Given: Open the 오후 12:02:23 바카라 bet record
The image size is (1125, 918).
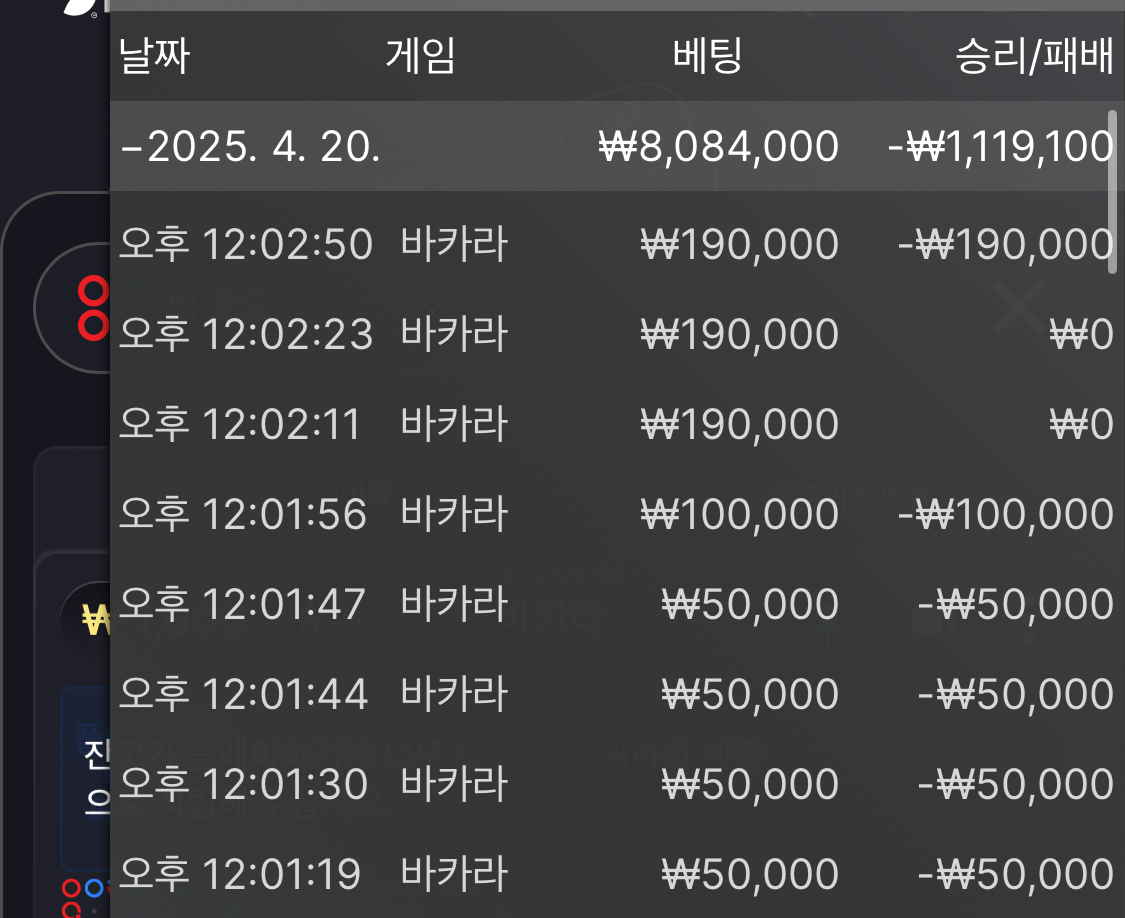Looking at the screenshot, I should pyautogui.click(x=616, y=334).
